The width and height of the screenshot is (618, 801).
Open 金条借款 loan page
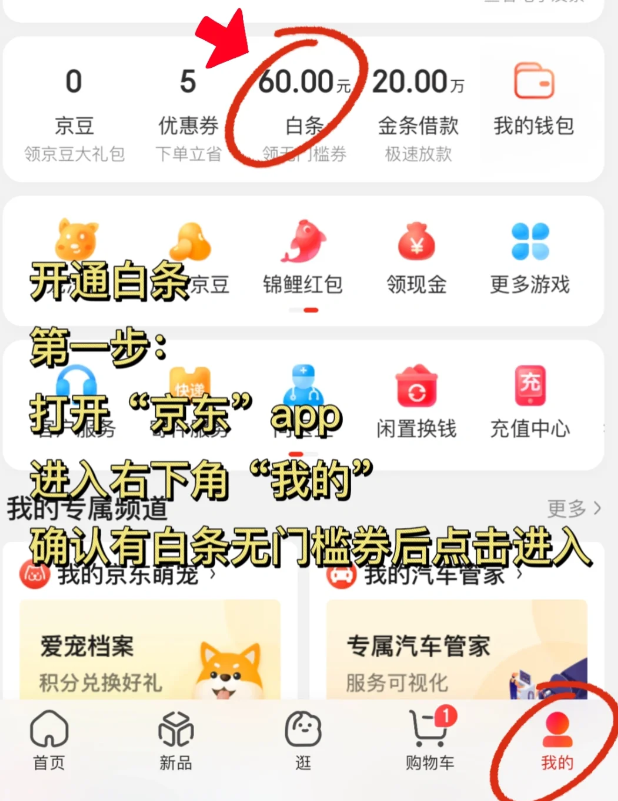coord(418,112)
